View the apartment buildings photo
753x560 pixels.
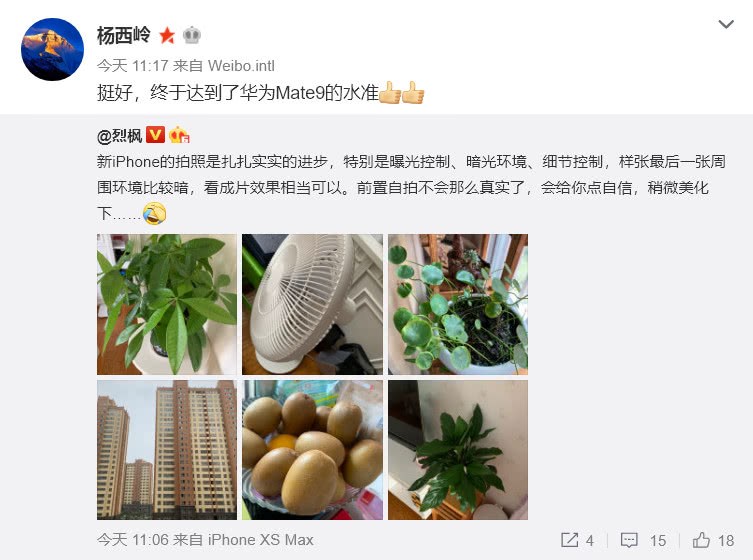pos(167,450)
